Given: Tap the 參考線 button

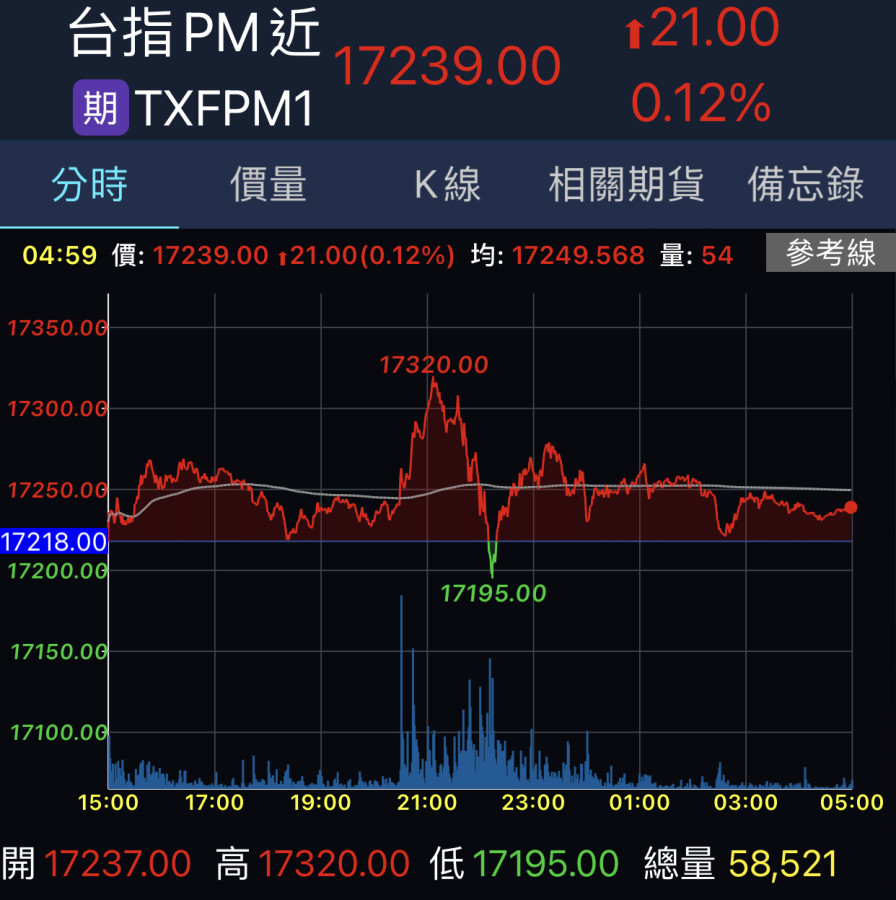Looking at the screenshot, I should pos(830,254).
